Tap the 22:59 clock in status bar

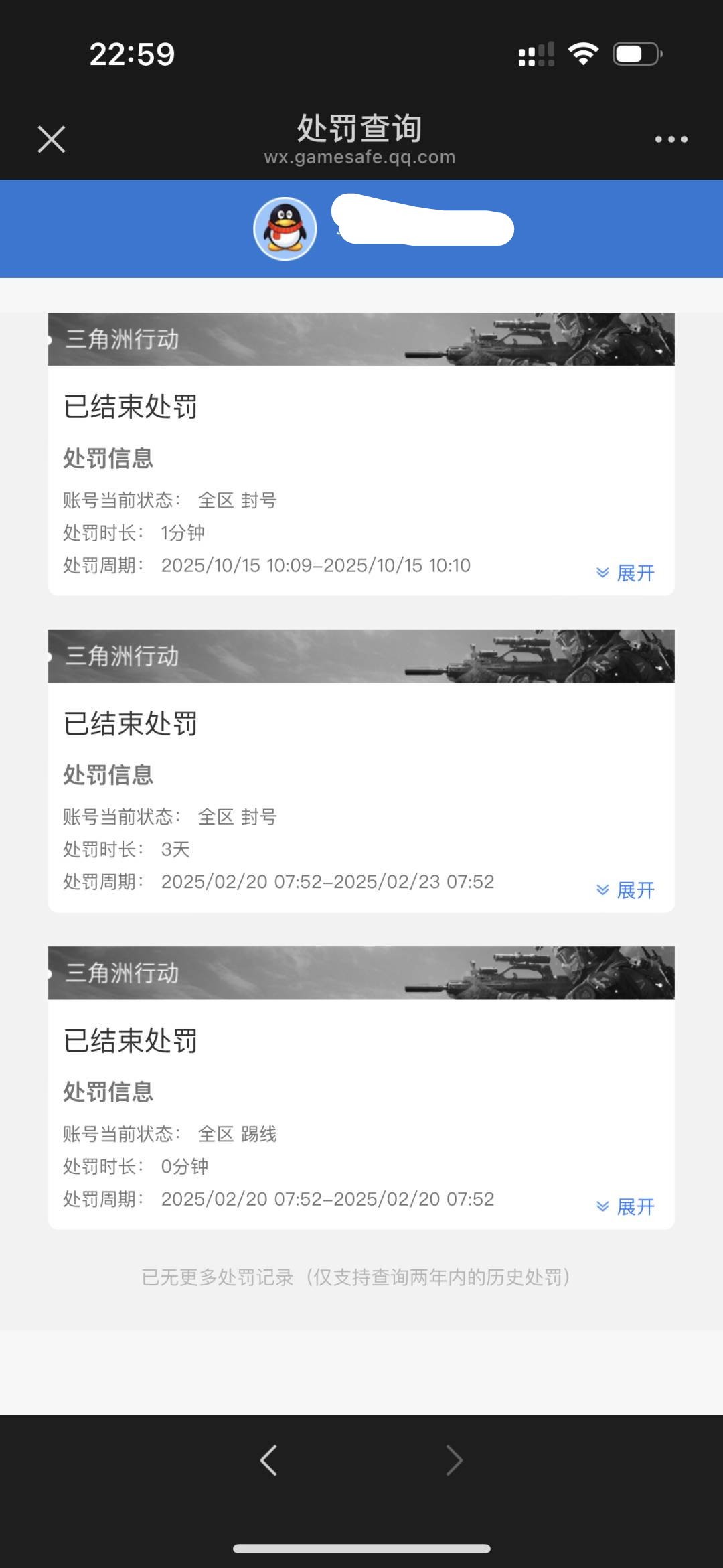[x=131, y=55]
